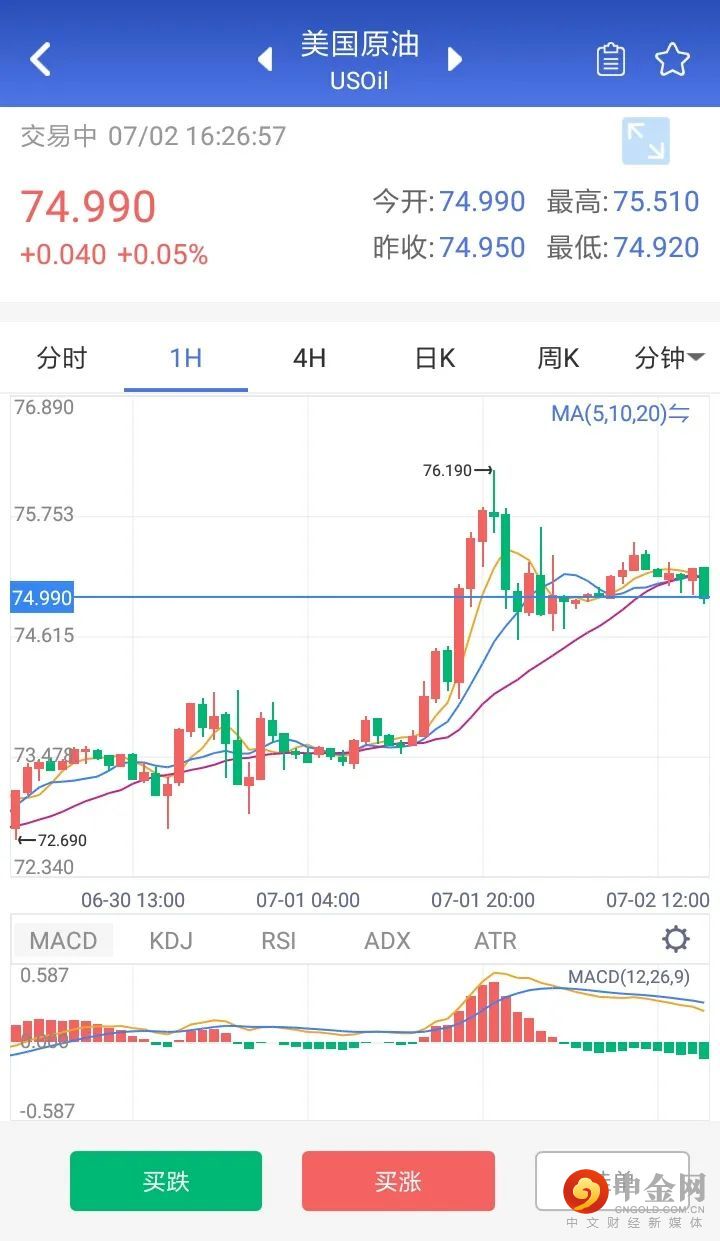The image size is (720, 1241).
Task: Go back using the top-left arrow
Action: pyautogui.click(x=40, y=59)
